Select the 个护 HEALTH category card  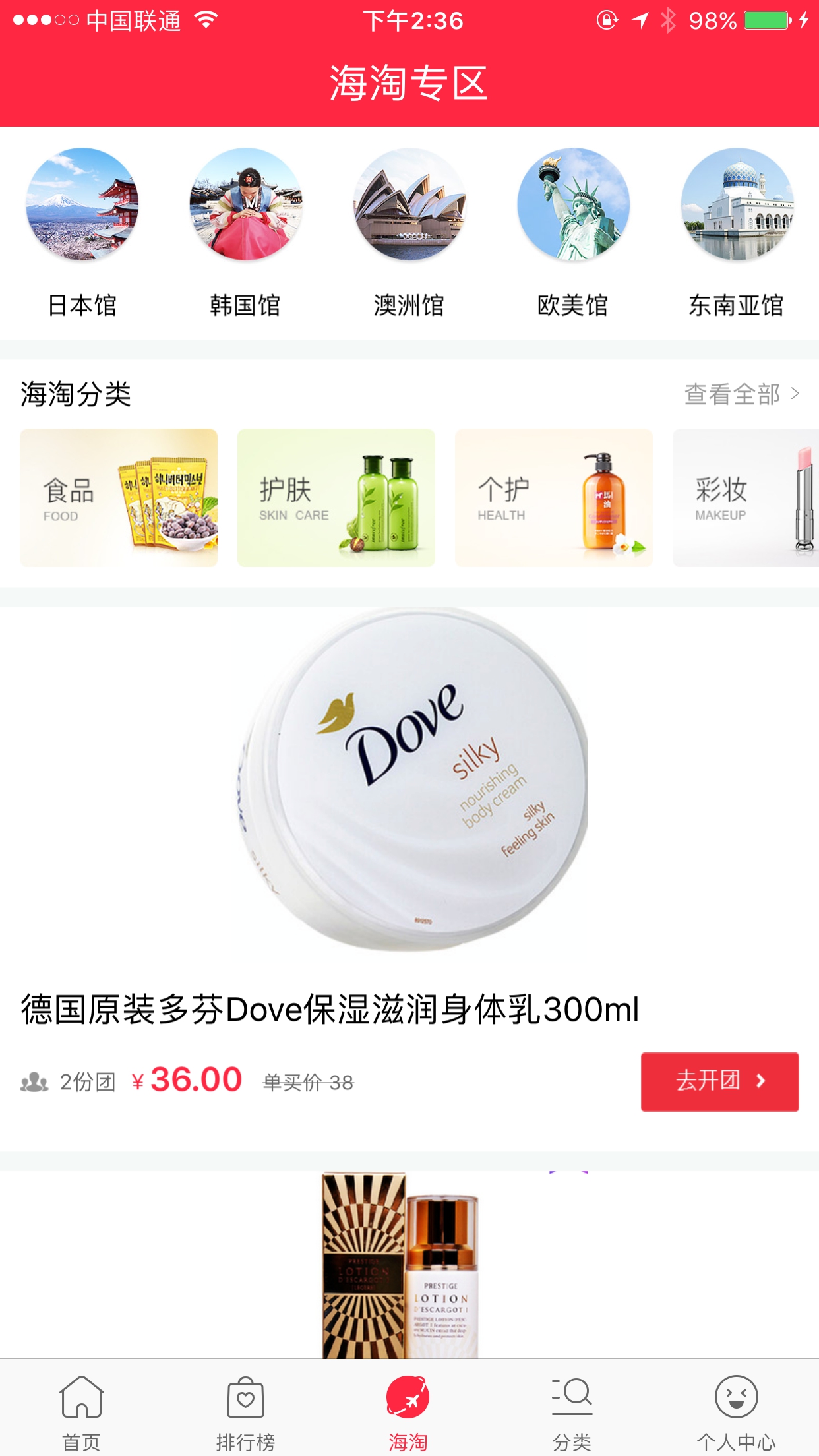[554, 498]
